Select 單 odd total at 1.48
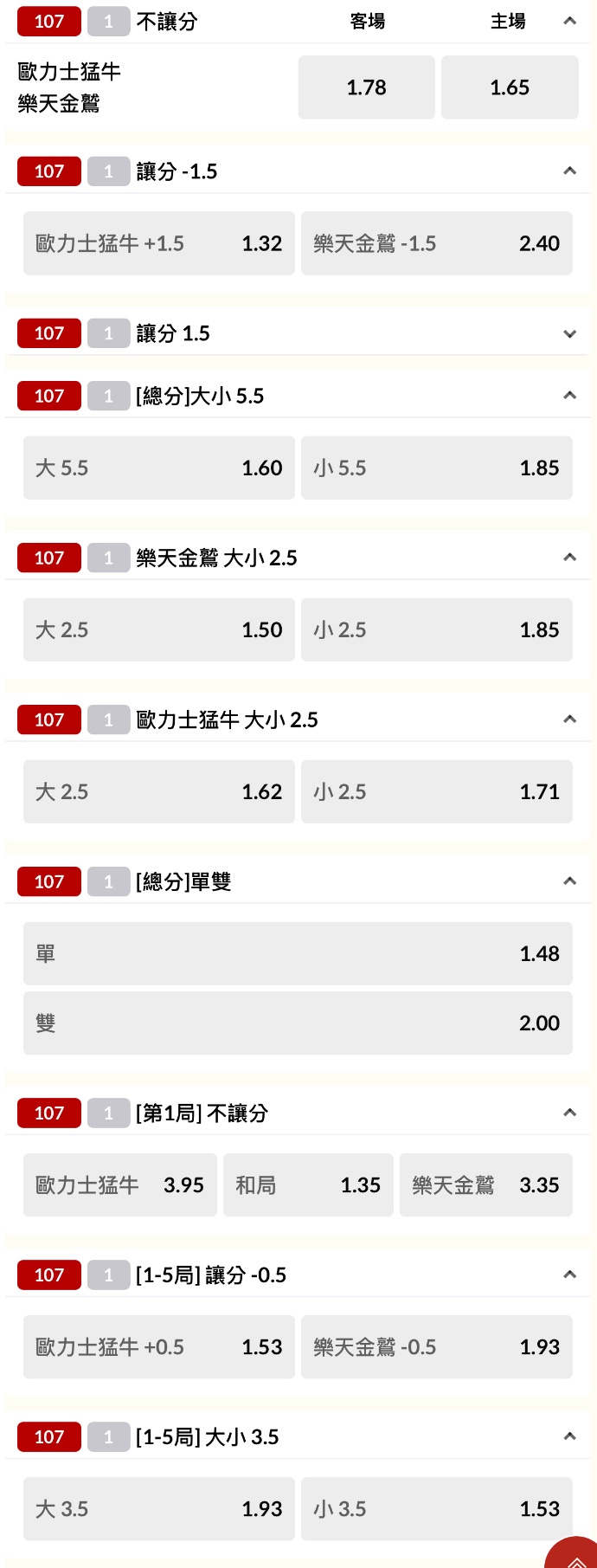 point(298,953)
